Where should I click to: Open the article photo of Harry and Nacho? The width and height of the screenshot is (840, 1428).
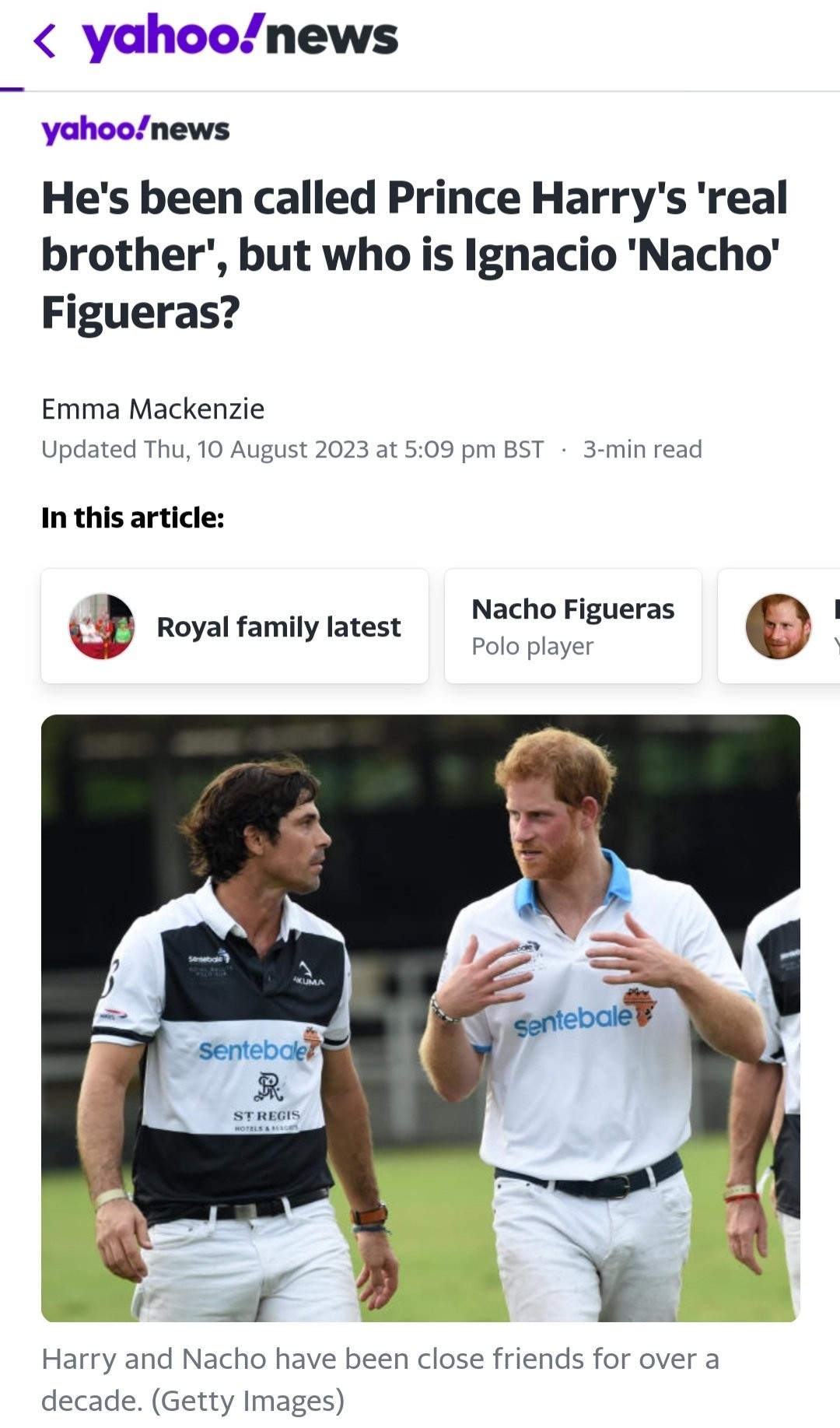[421, 1018]
